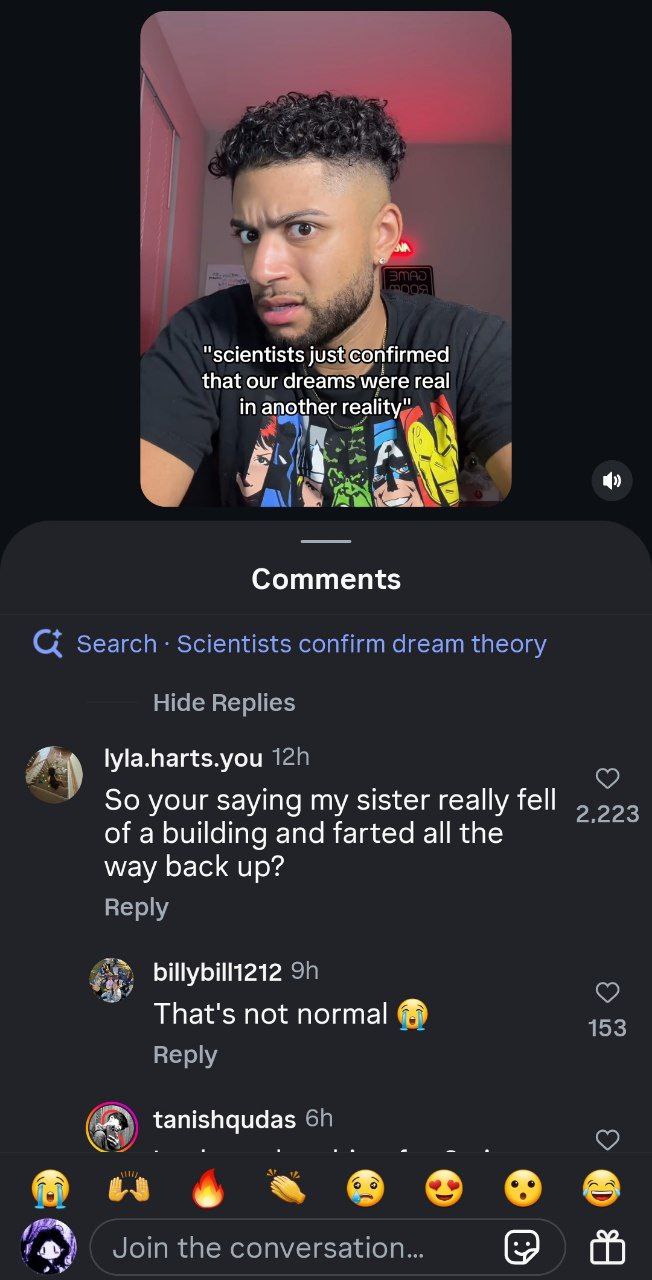652x1280 pixels.
Task: Pick the laughing tears emoji
Action: click(601, 1188)
